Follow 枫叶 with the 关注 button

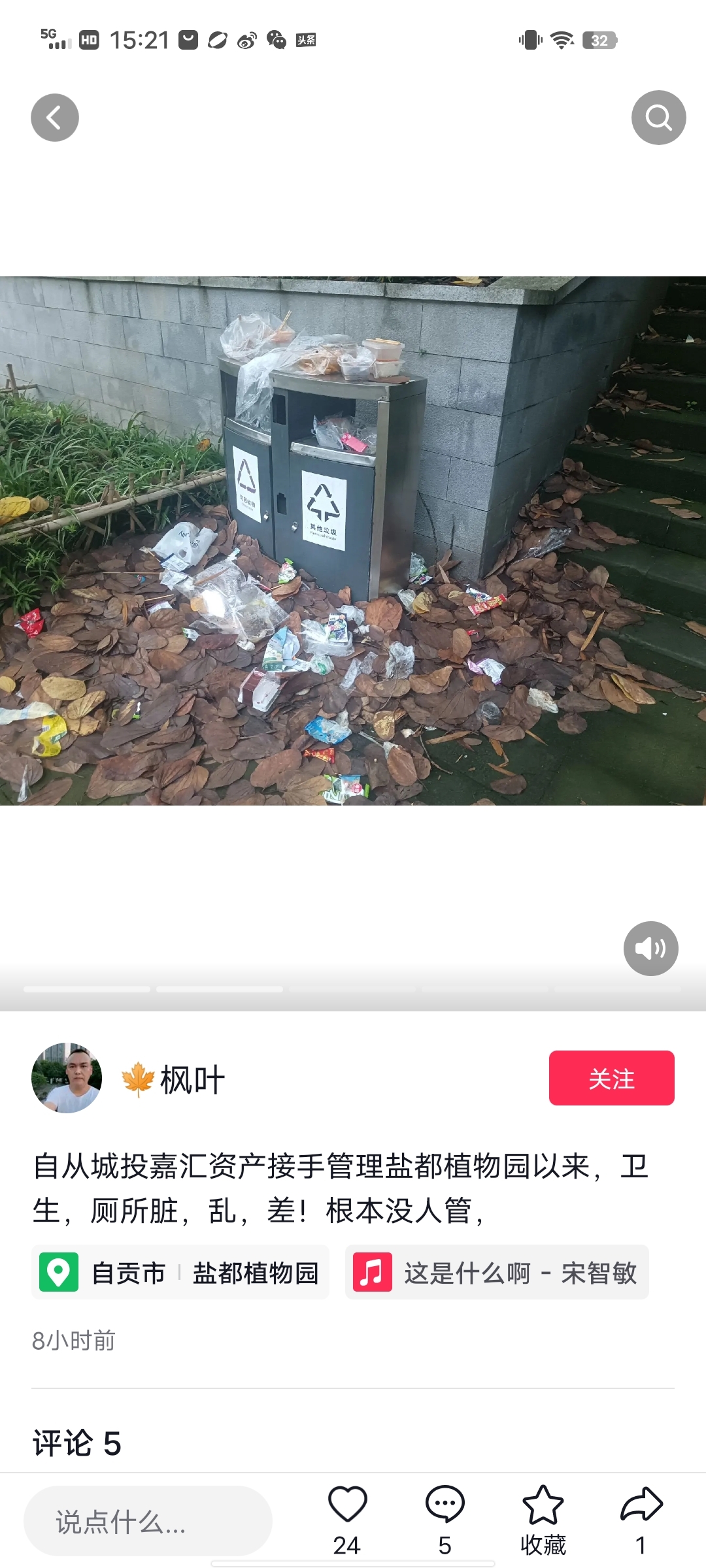(x=611, y=1078)
